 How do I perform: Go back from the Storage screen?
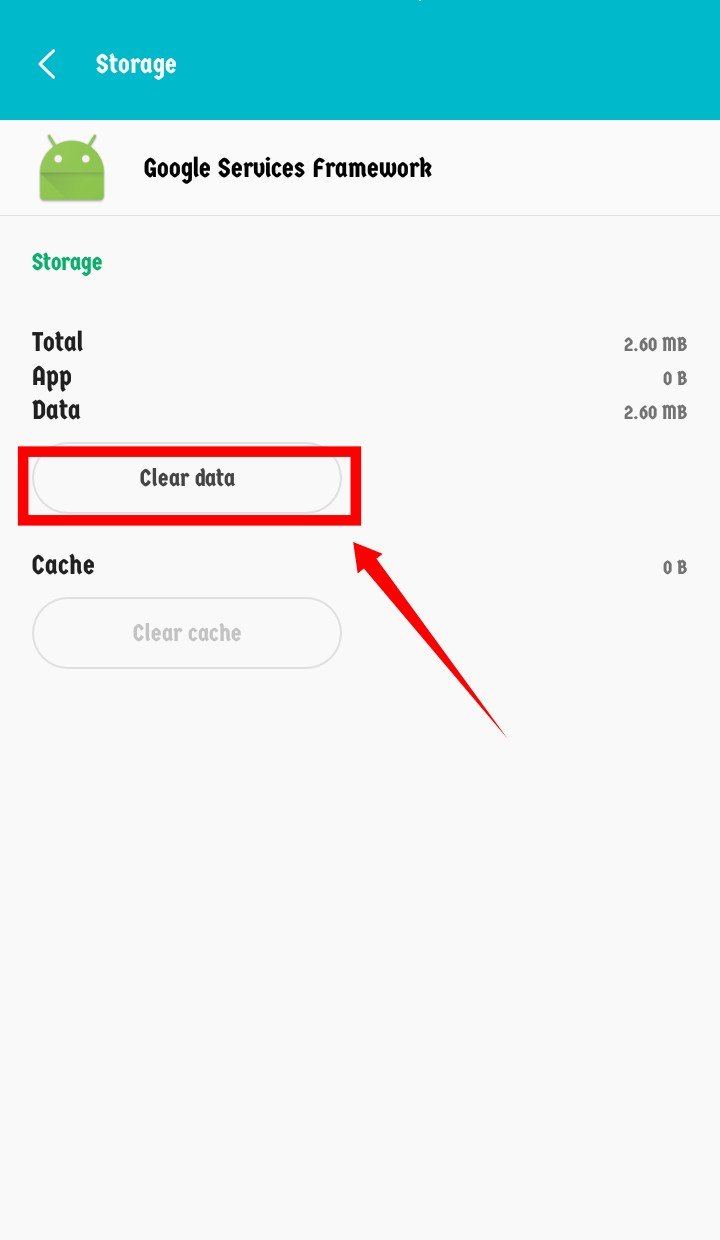[x=47, y=64]
